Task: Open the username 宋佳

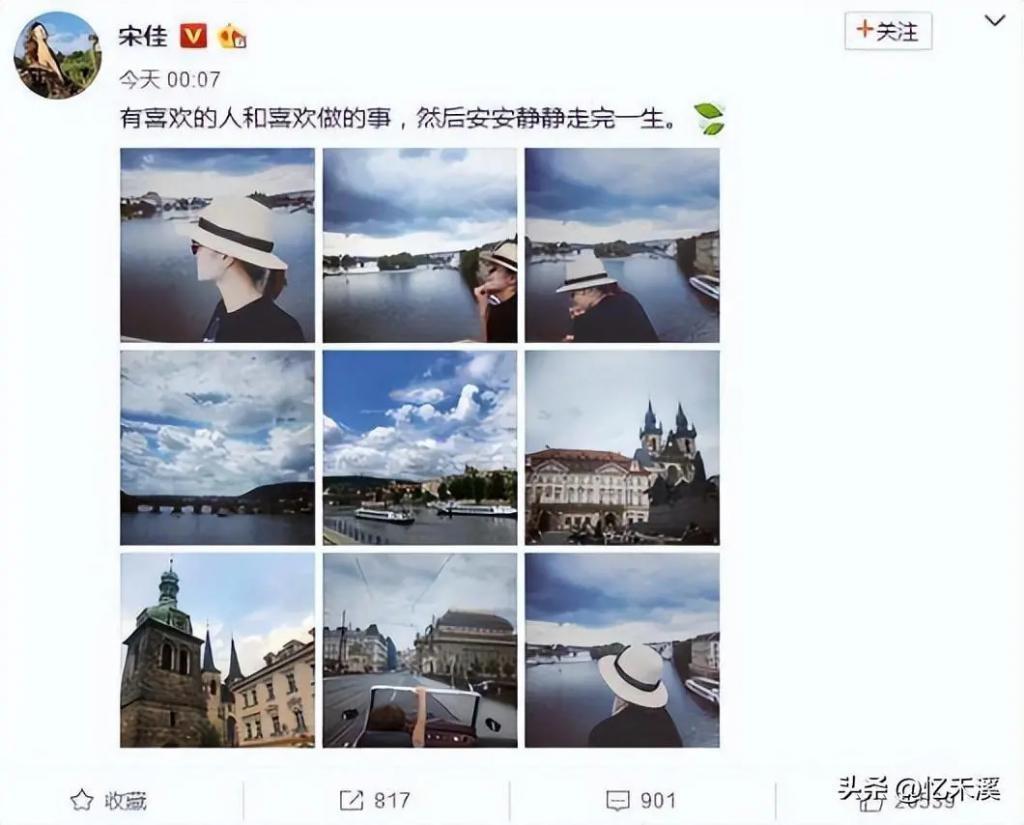Action: [x=142, y=36]
